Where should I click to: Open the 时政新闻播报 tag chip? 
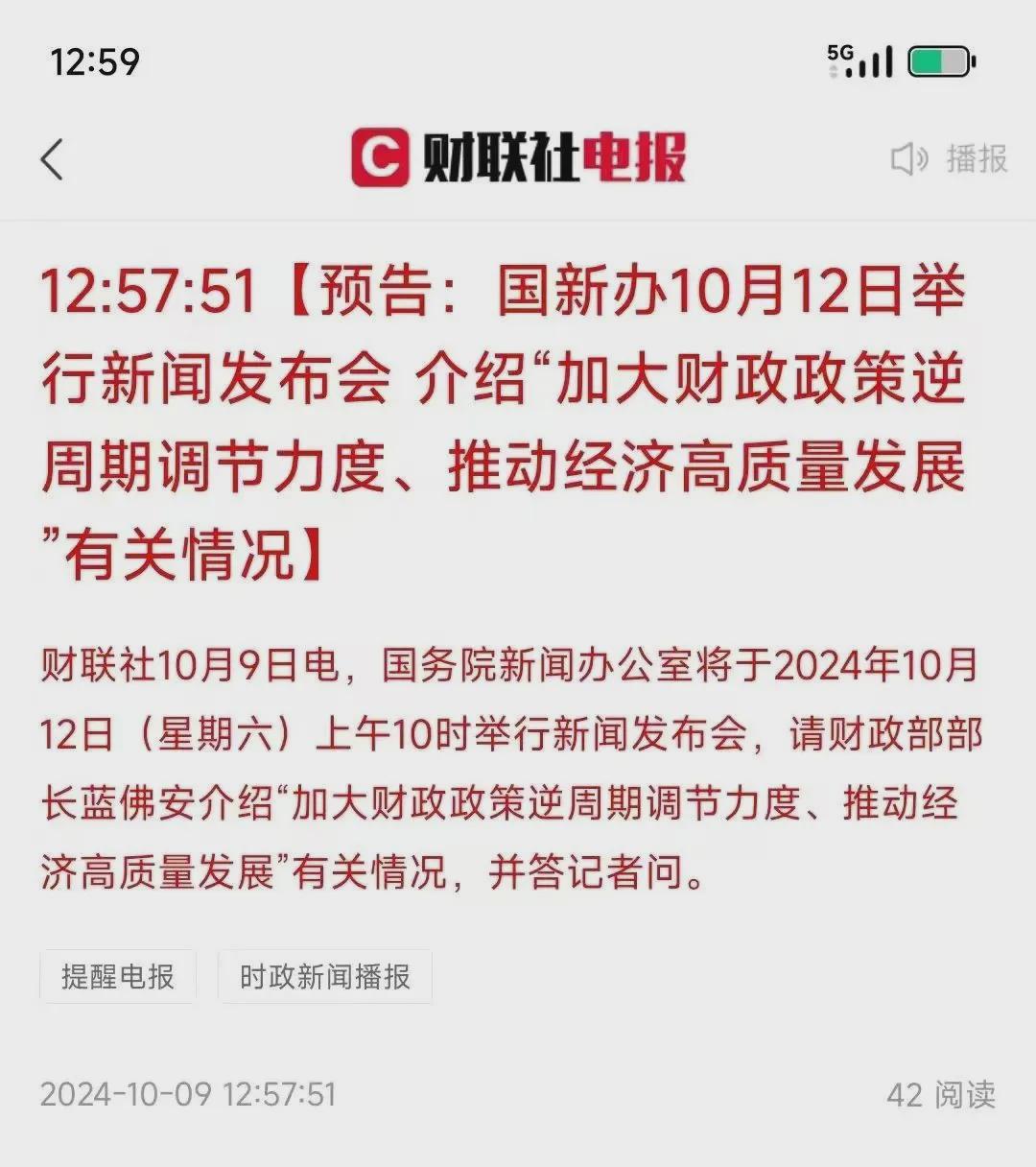coord(324,977)
